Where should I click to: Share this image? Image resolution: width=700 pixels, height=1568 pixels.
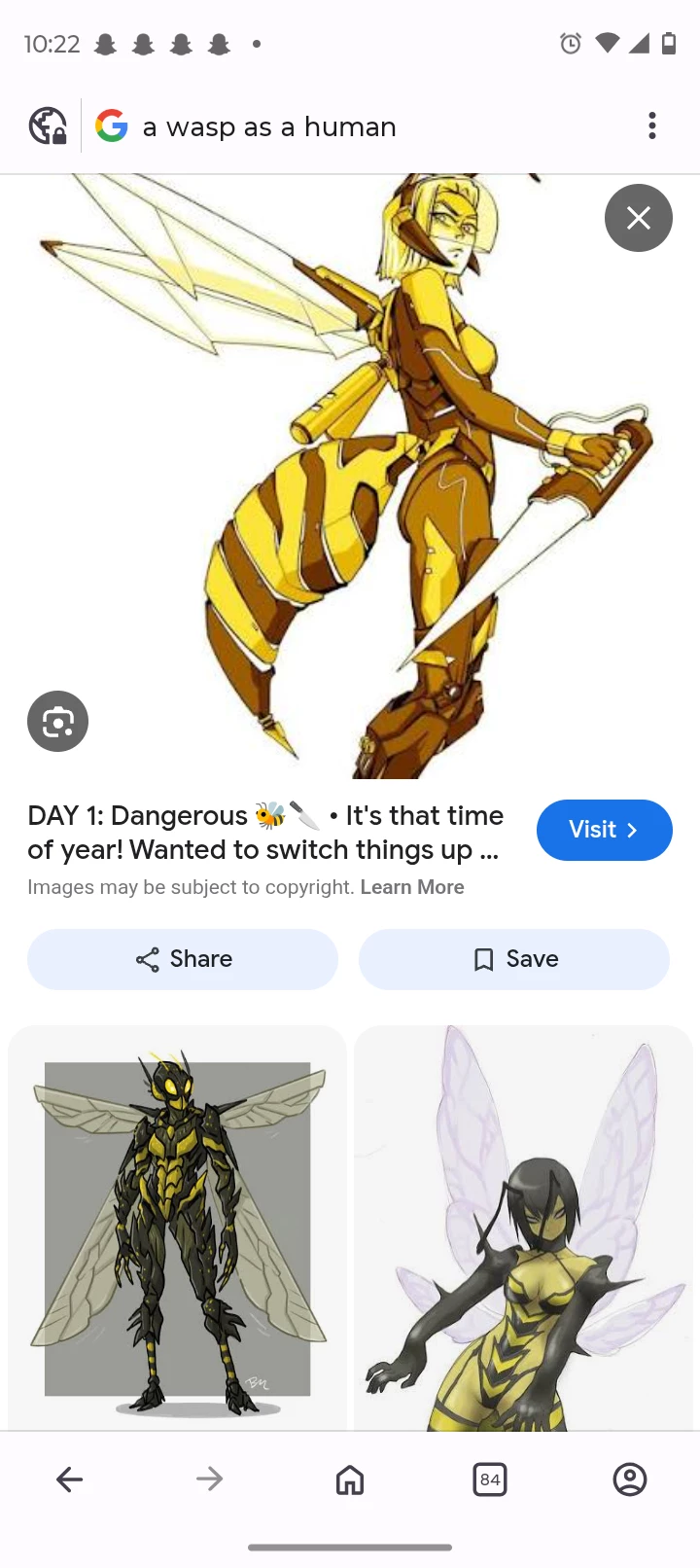[x=183, y=959]
